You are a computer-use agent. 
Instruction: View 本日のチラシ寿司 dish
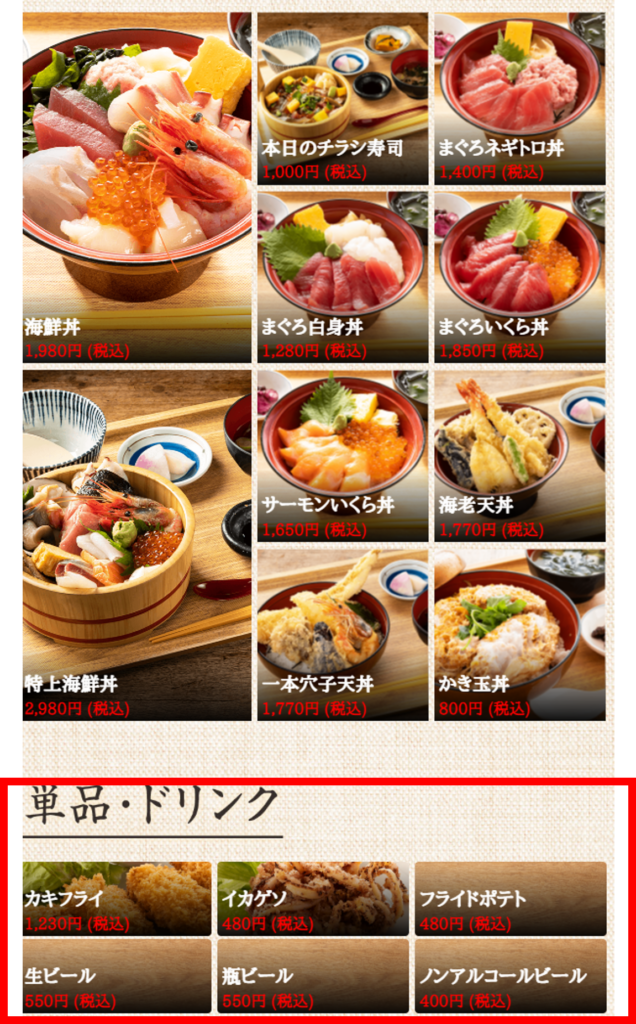[x=342, y=98]
